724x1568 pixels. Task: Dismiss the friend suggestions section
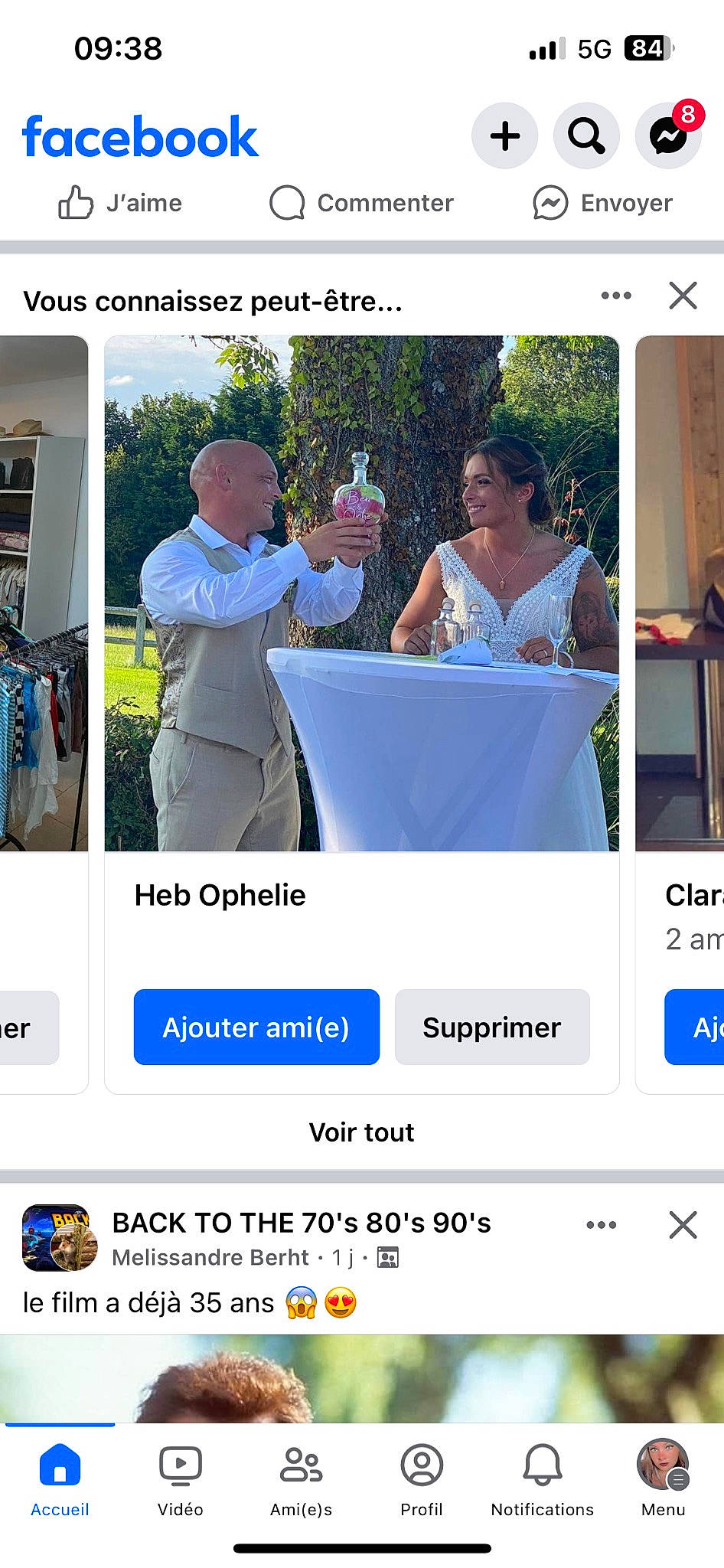point(682,297)
